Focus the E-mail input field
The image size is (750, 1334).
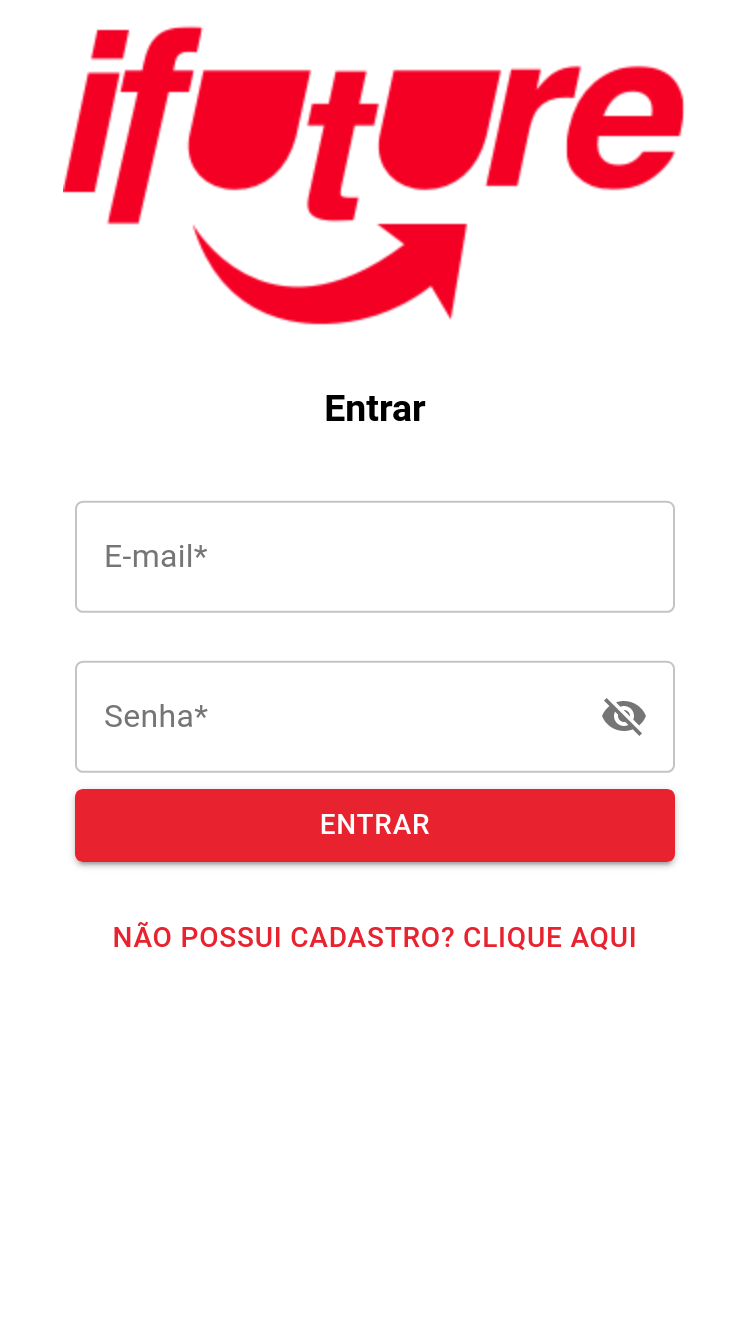[x=374, y=557]
